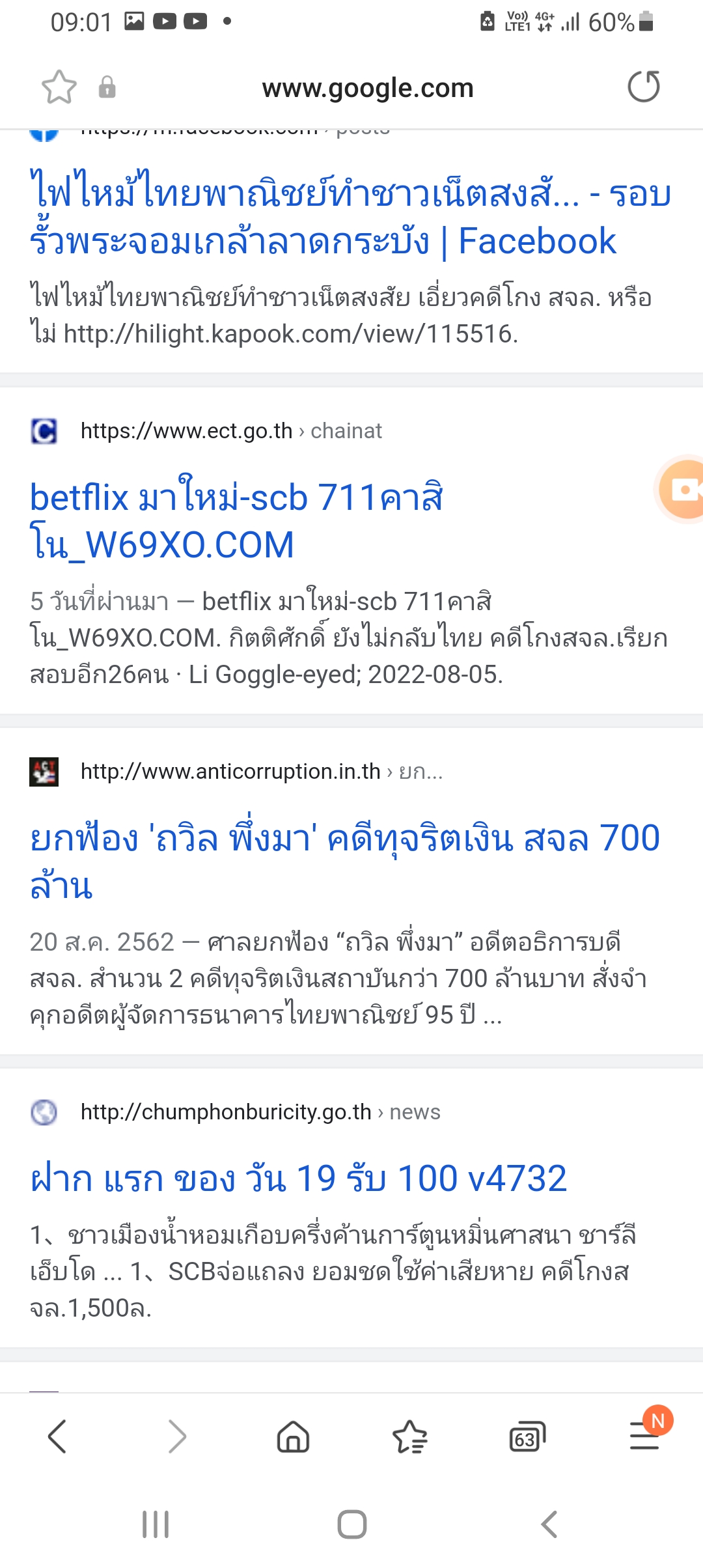Screen dimensions: 703x1568
Task: Open recent apps from the navigation bar
Action: pos(156,1524)
